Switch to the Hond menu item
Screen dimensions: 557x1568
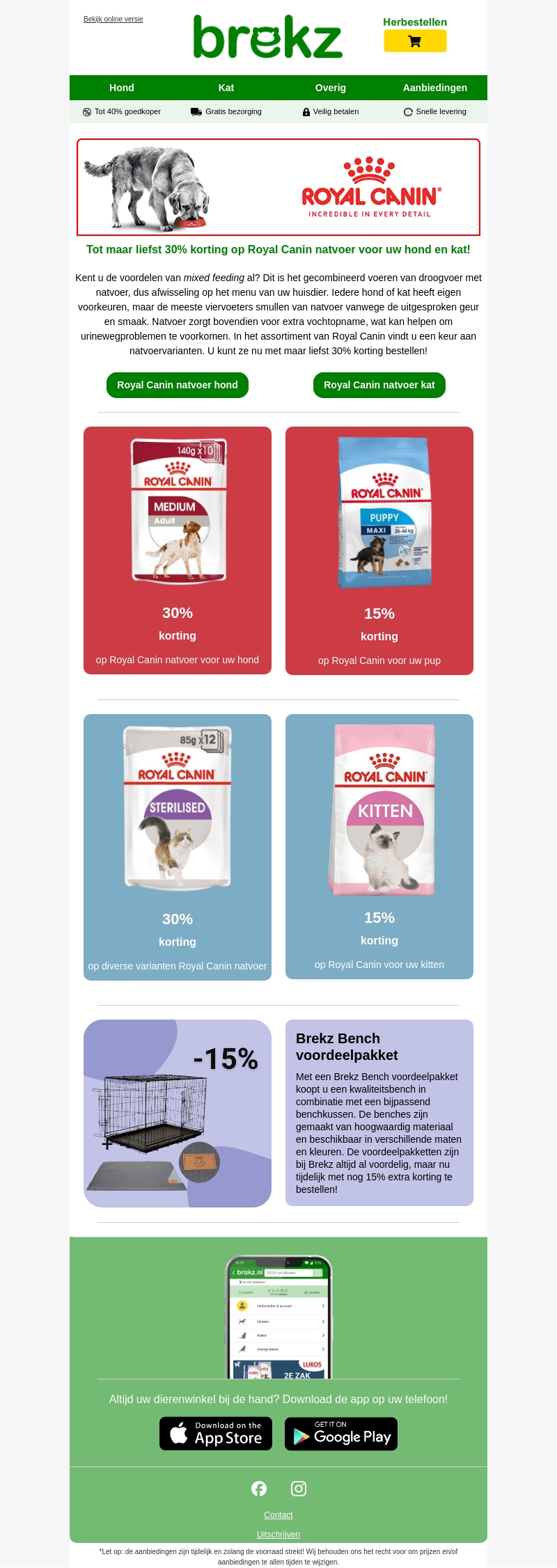tap(122, 88)
